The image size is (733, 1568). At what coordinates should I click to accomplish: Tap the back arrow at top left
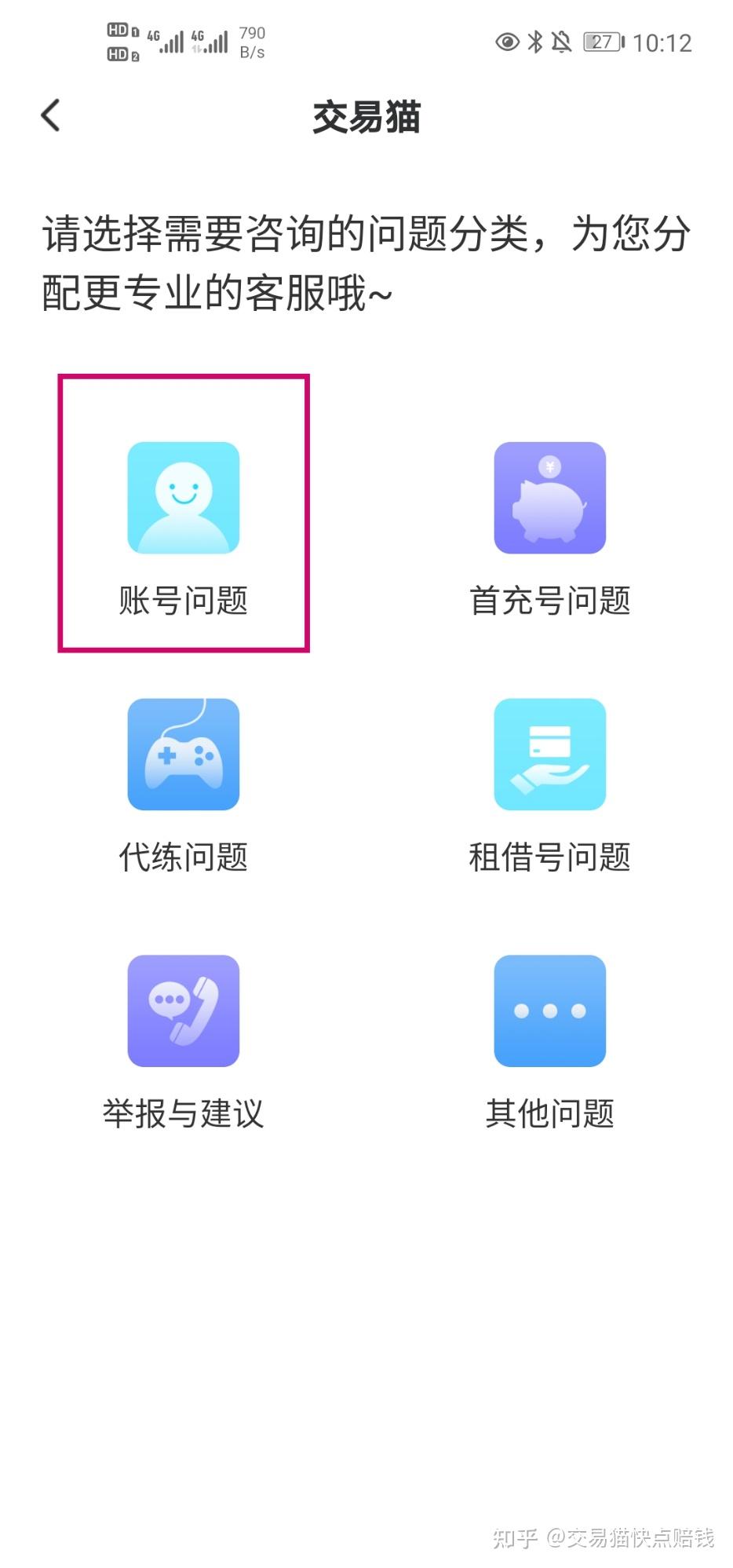click(x=49, y=115)
